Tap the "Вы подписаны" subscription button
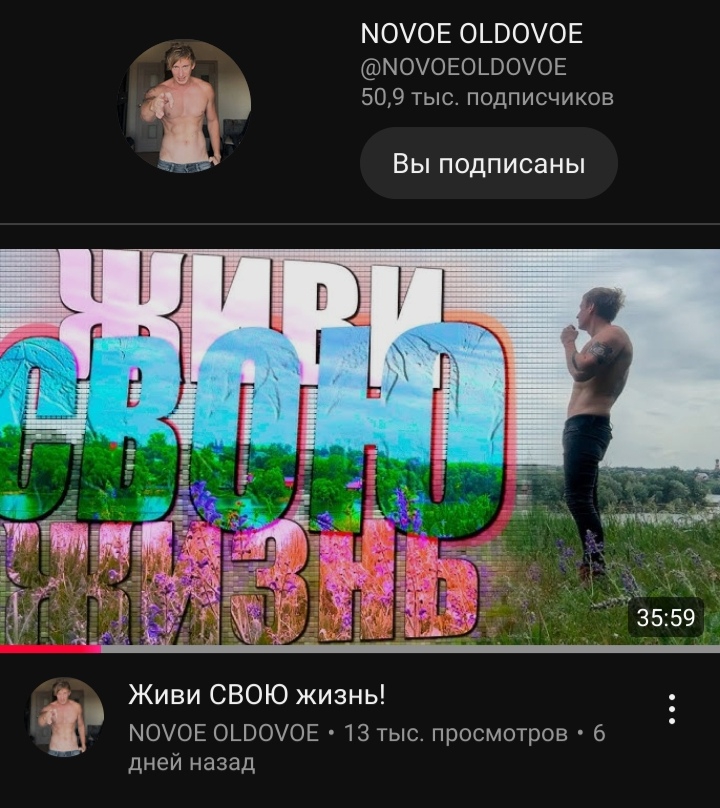The image size is (720, 808). 489,163
